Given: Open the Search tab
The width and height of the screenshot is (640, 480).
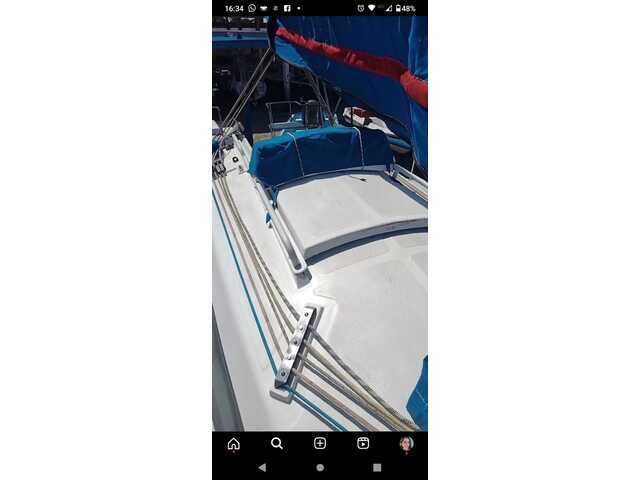Looking at the screenshot, I should [x=277, y=443].
